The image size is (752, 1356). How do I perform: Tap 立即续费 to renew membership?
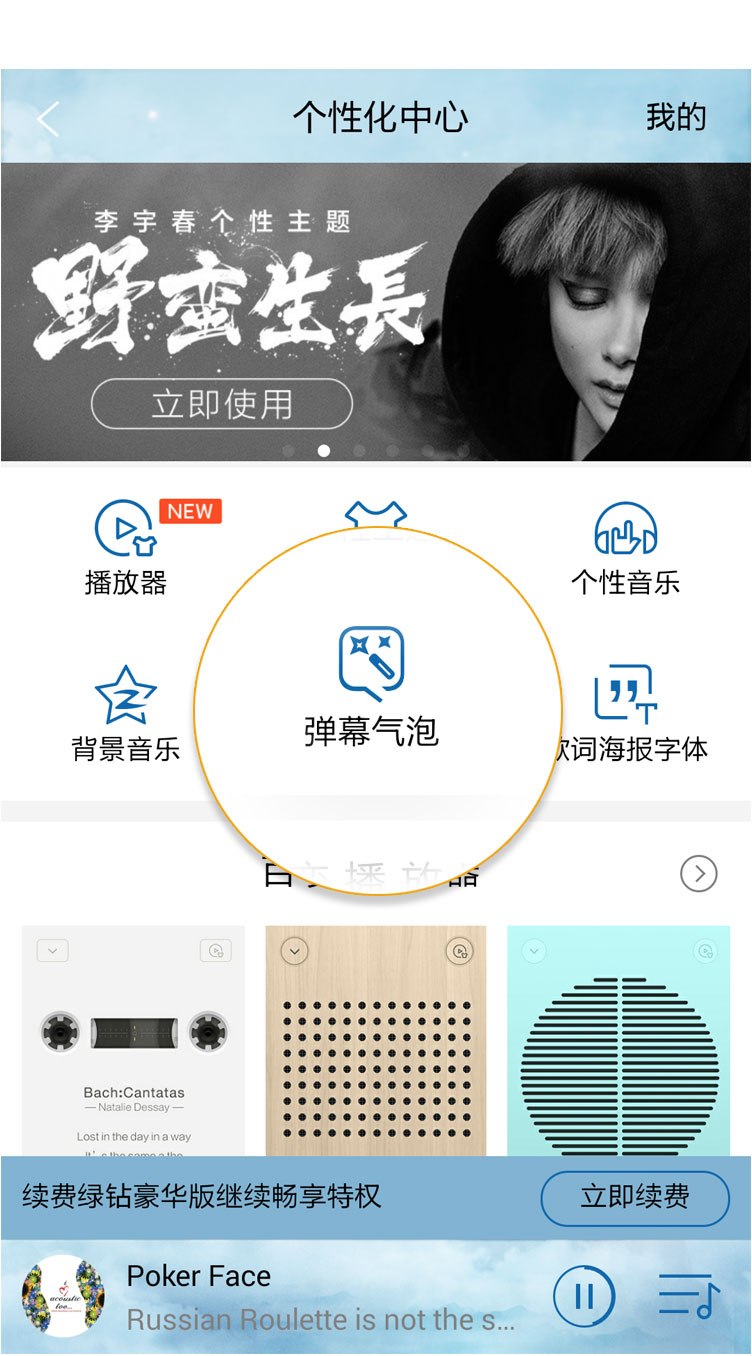[x=635, y=1198]
